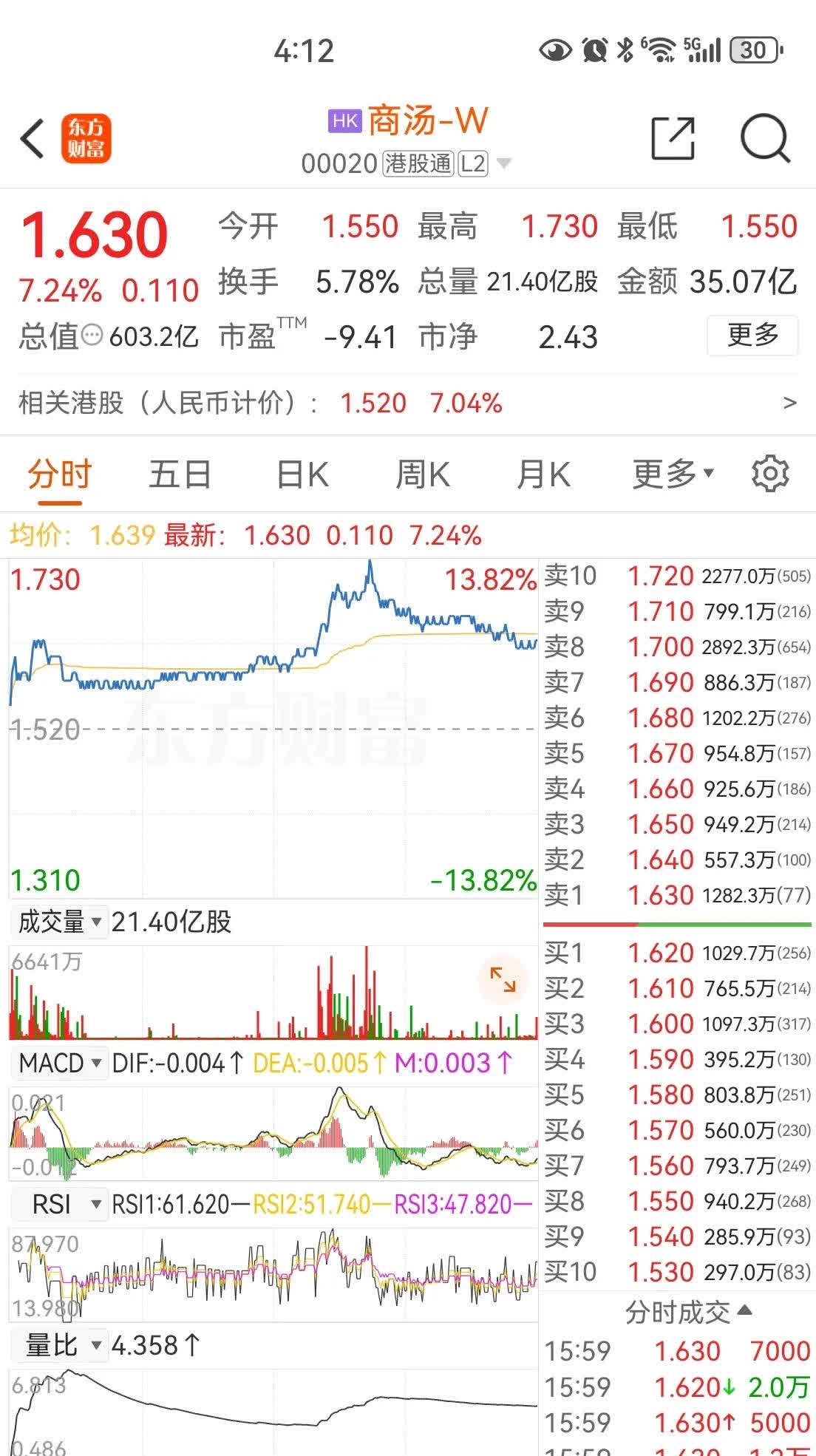Image resolution: width=816 pixels, height=1456 pixels.
Task: Switch to the 周K tab
Action: click(421, 473)
